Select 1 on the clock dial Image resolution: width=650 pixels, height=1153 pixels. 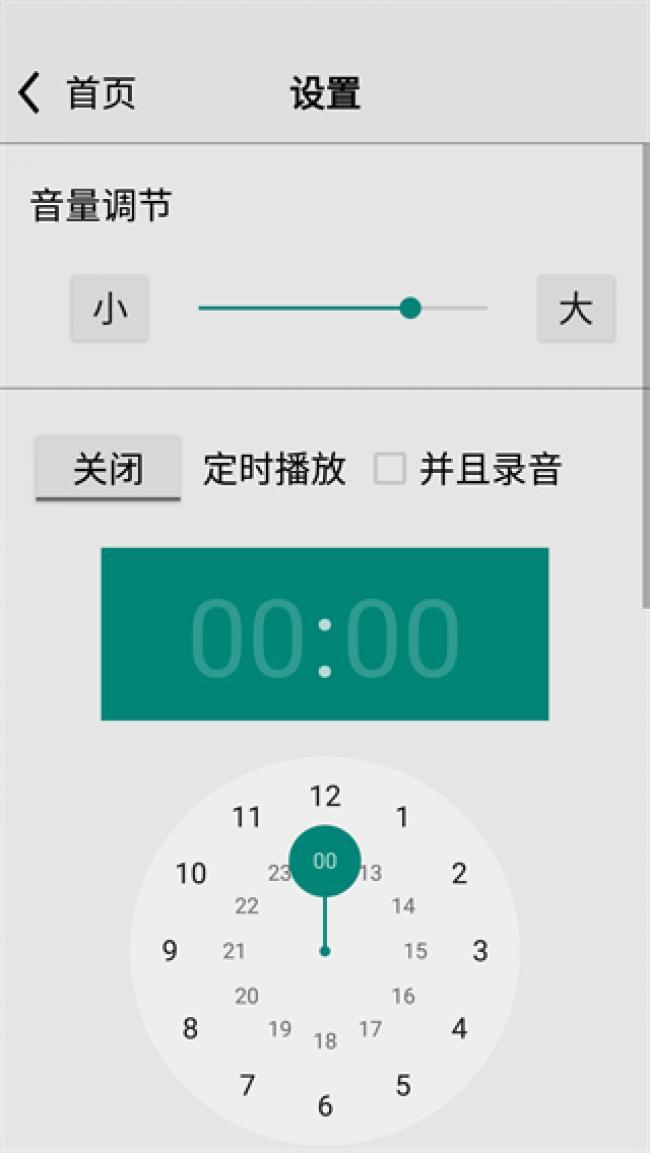[402, 818]
